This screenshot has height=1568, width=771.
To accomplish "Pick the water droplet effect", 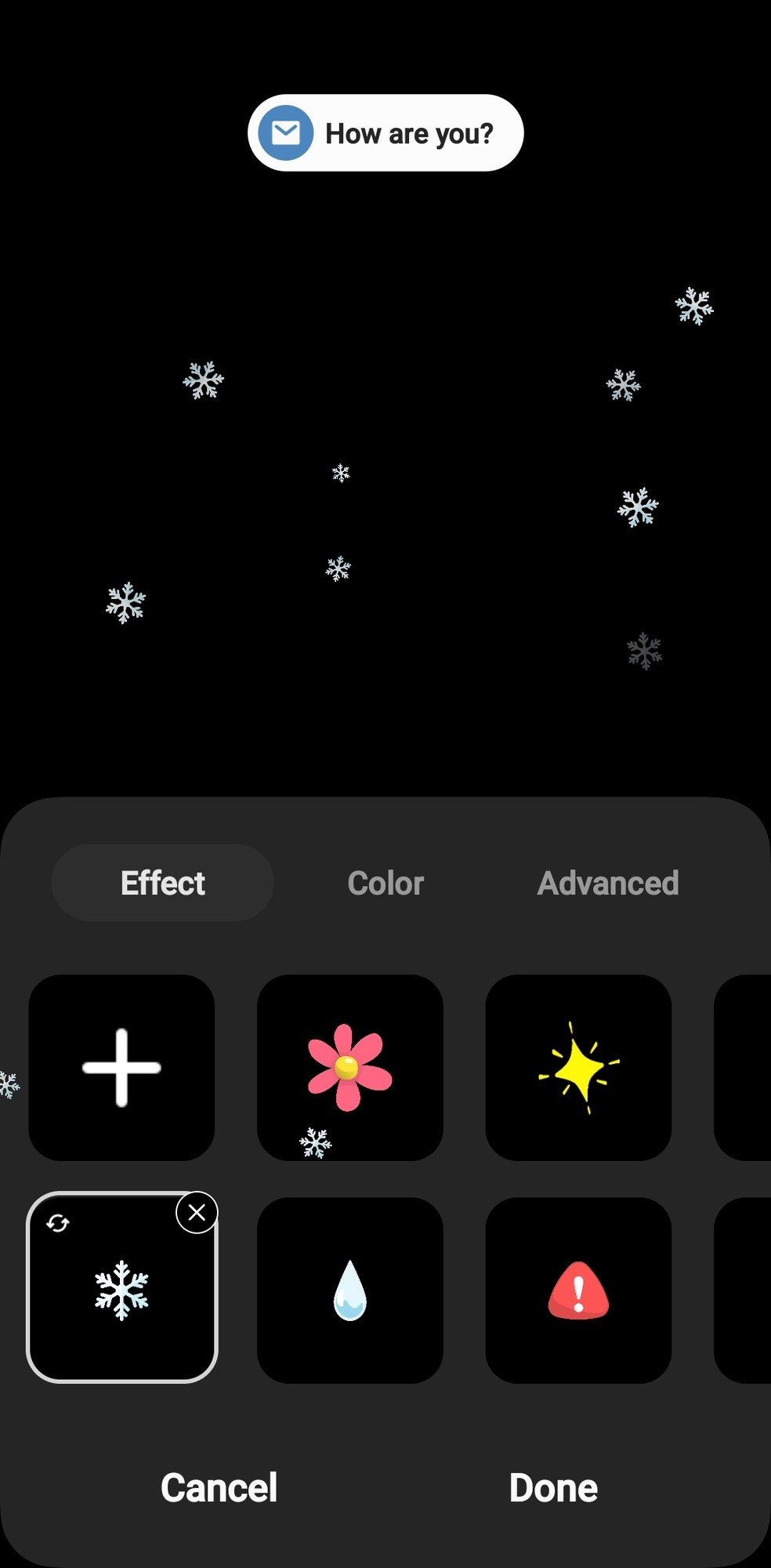I will pos(349,1290).
